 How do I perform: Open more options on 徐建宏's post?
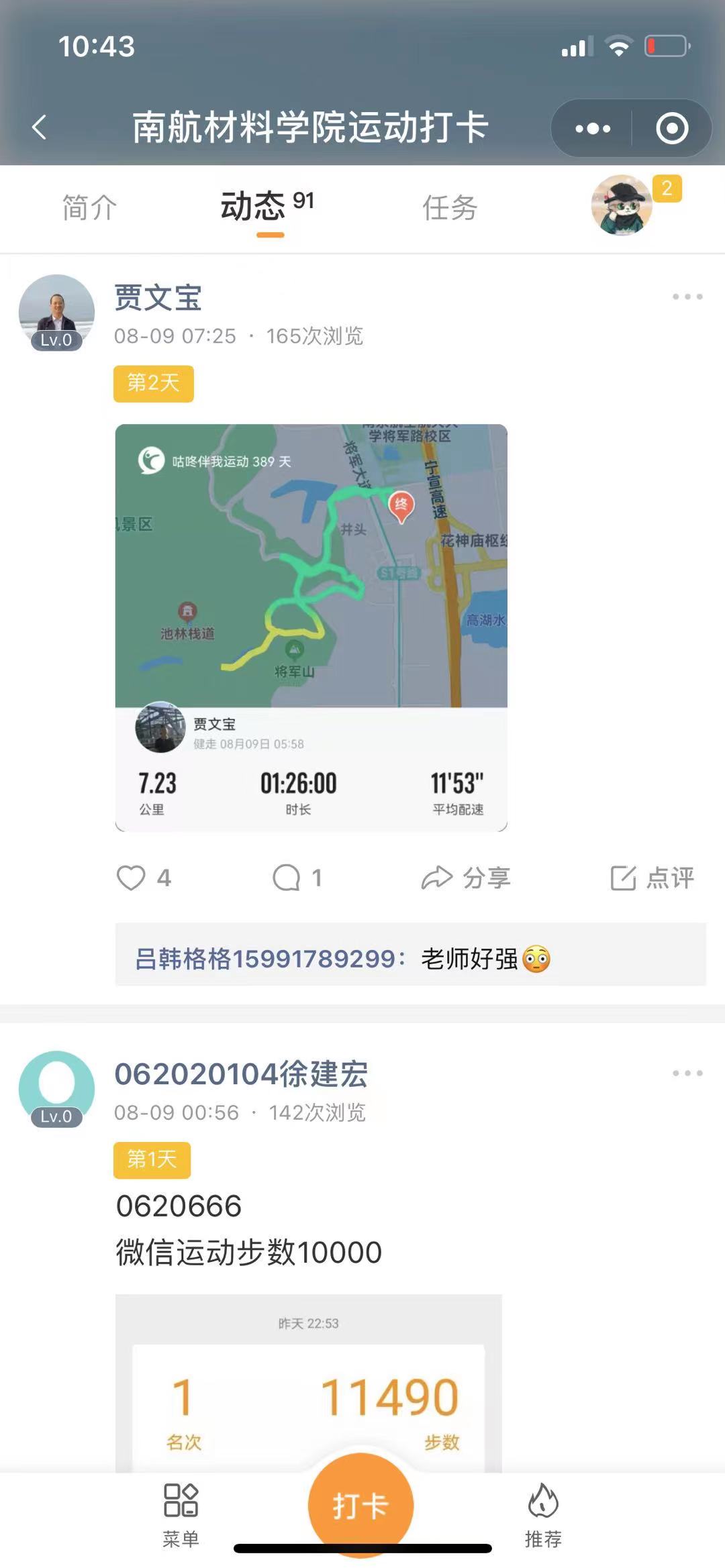click(687, 1073)
